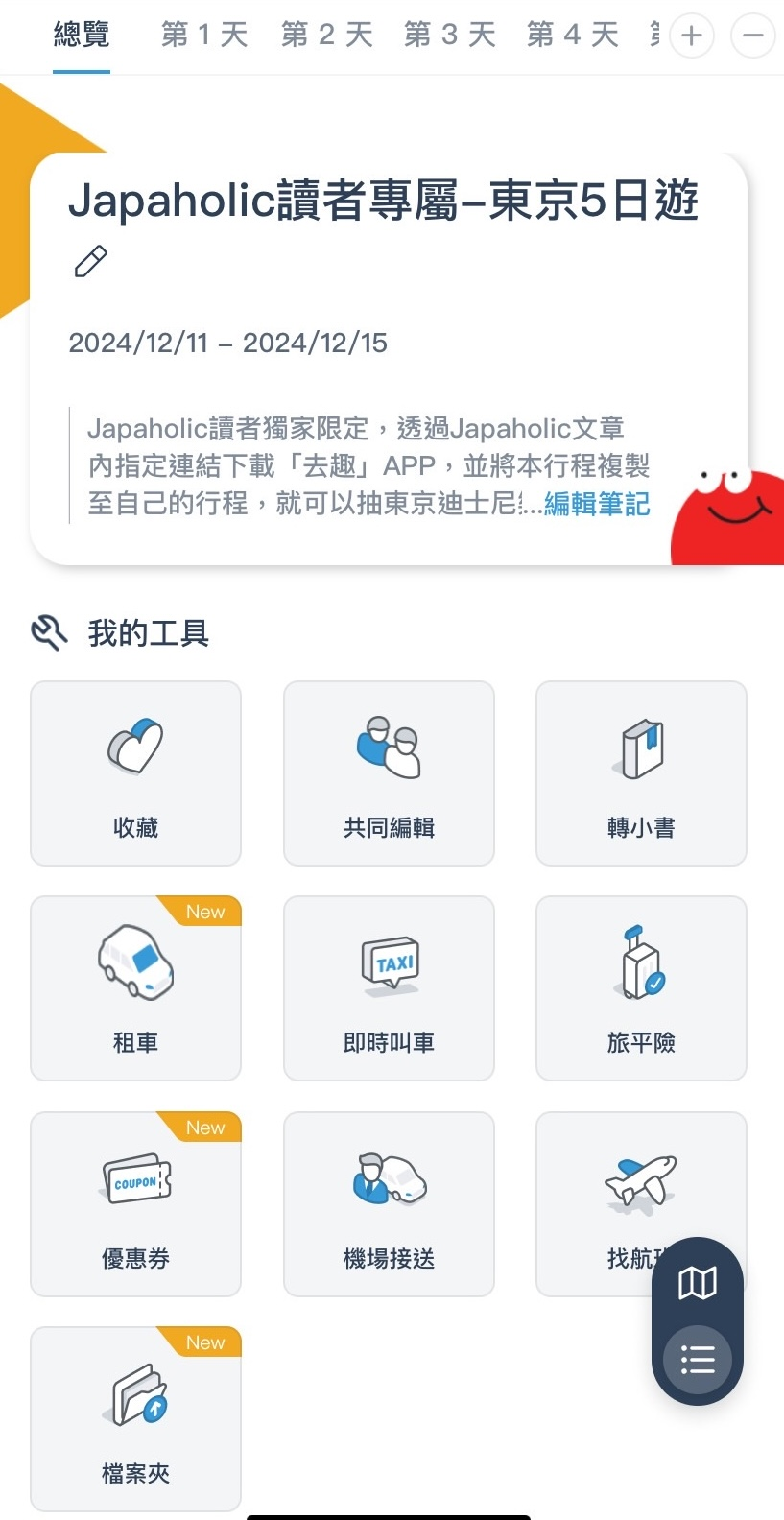Remove a day with the minus button

tap(752, 35)
